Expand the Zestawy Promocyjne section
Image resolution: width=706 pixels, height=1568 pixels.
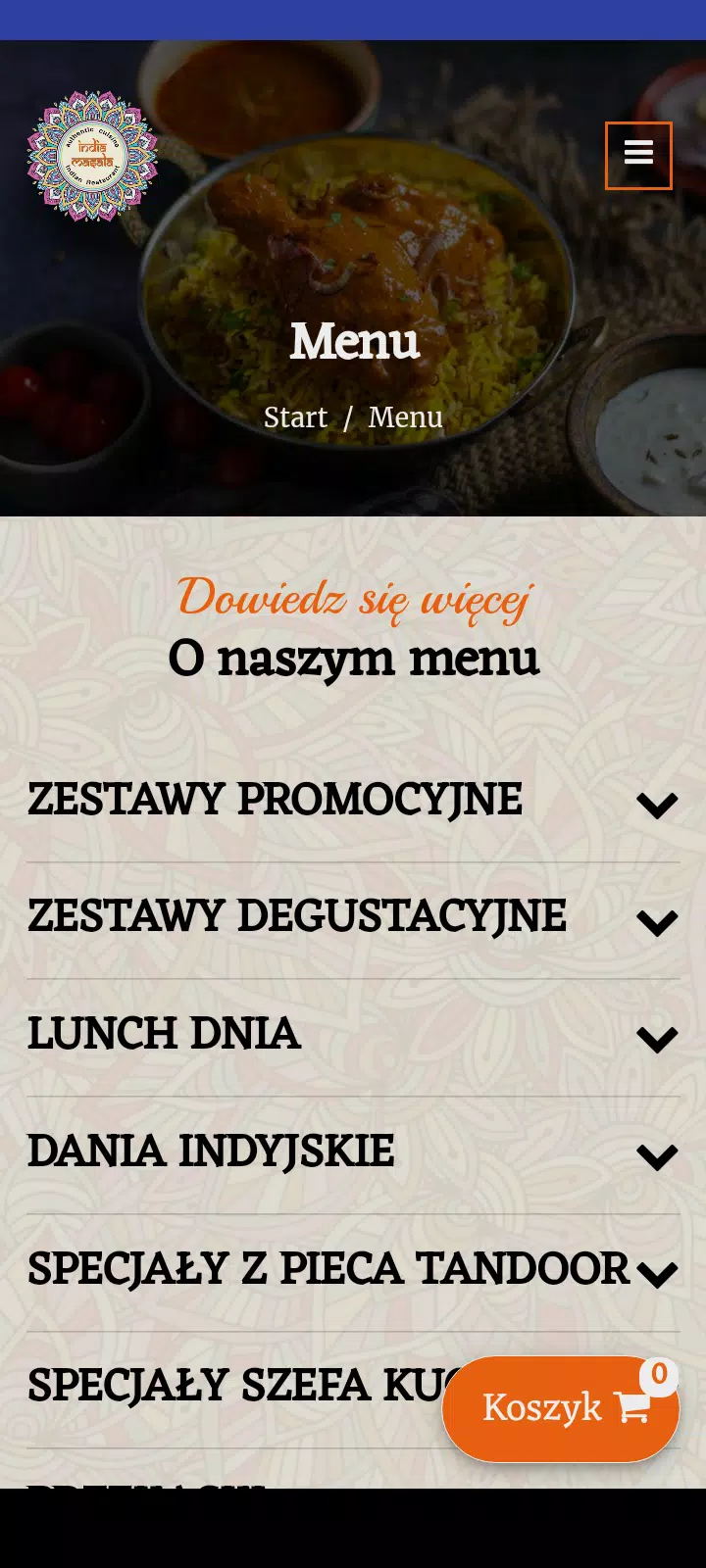353,804
